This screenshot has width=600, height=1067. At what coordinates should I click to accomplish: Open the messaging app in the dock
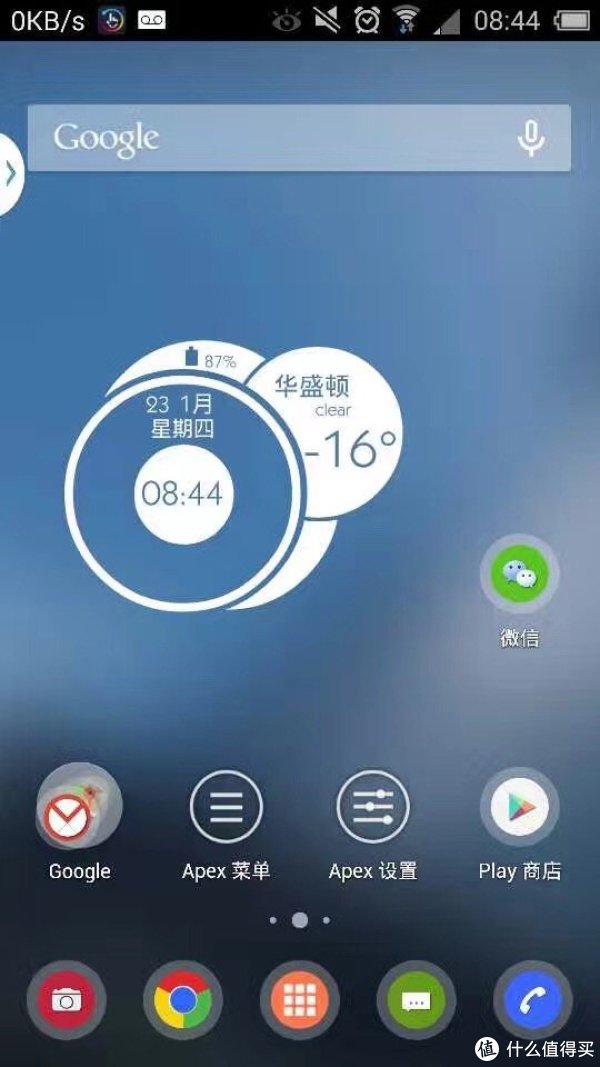[x=416, y=1000]
